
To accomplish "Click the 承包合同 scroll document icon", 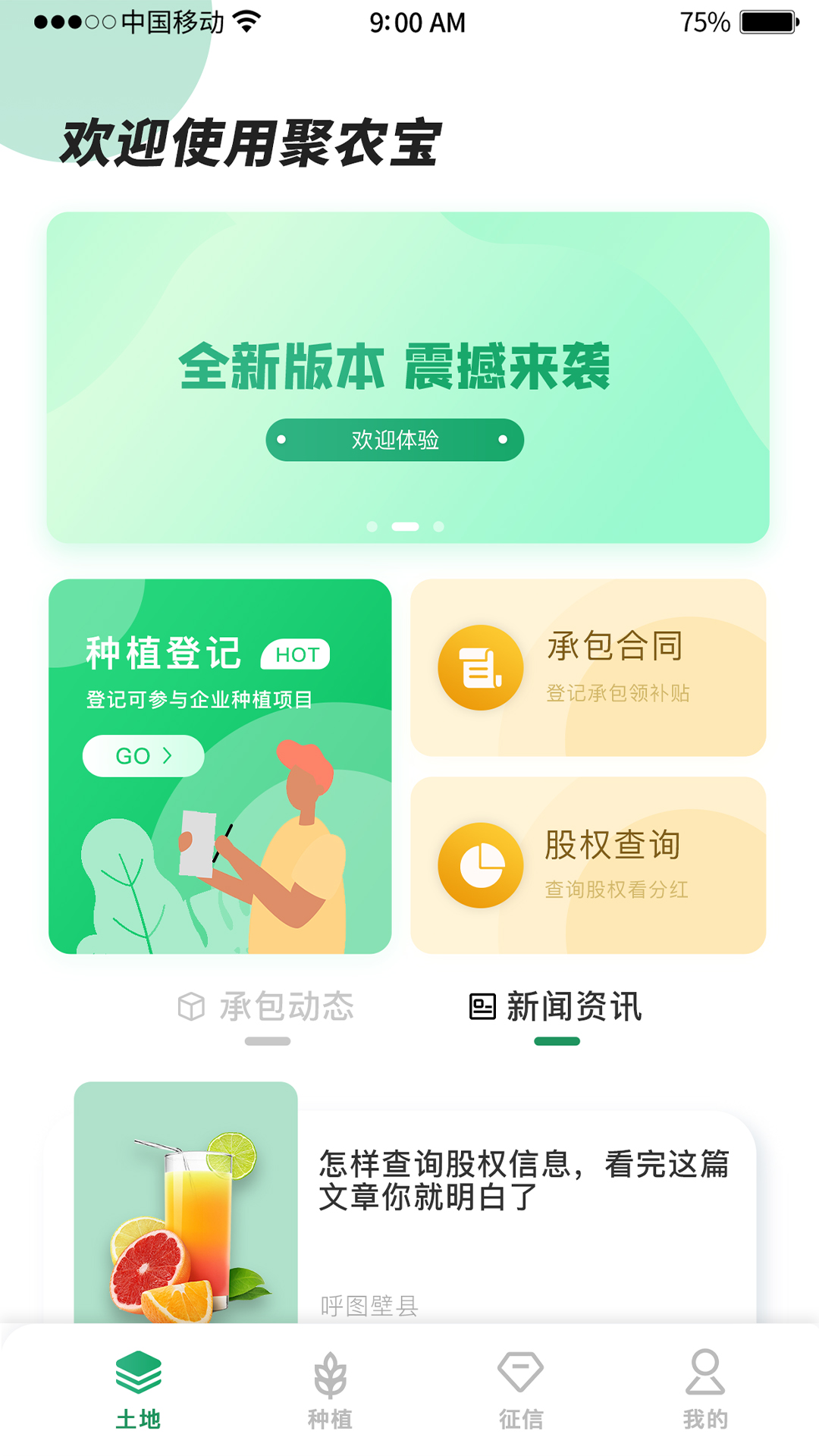I will (x=480, y=667).
